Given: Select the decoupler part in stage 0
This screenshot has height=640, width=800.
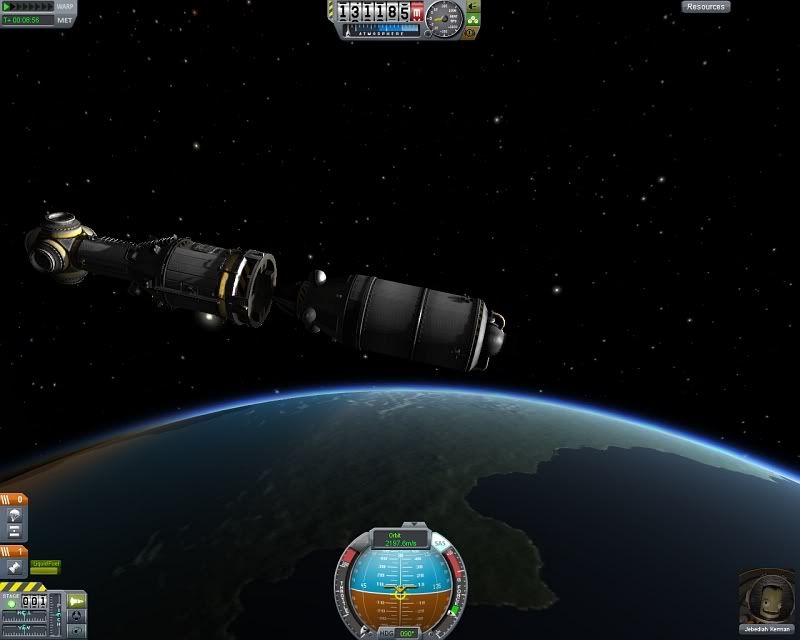Looking at the screenshot, I should pyautogui.click(x=15, y=533).
